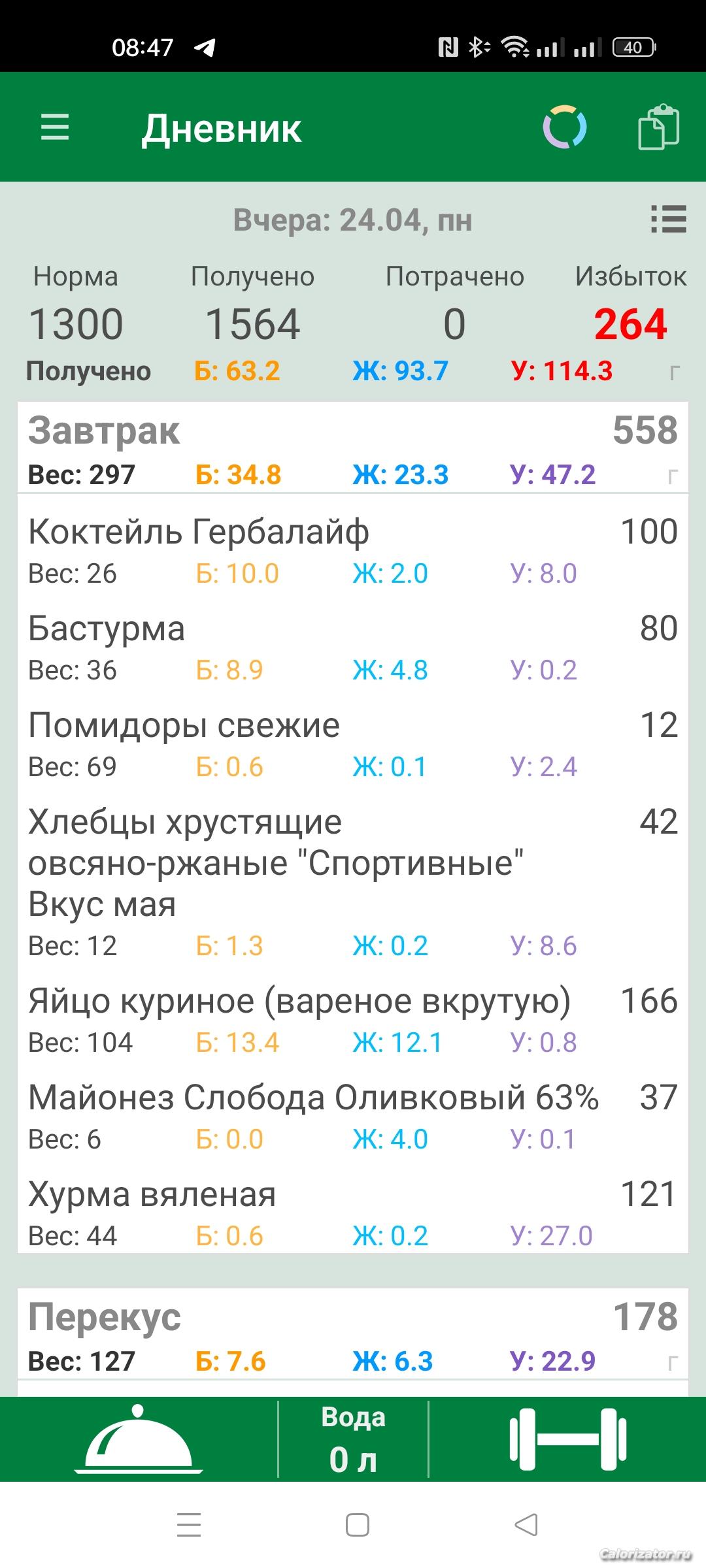The image size is (706, 1568).
Task: Add food with the dish cloche button
Action: (x=139, y=1440)
